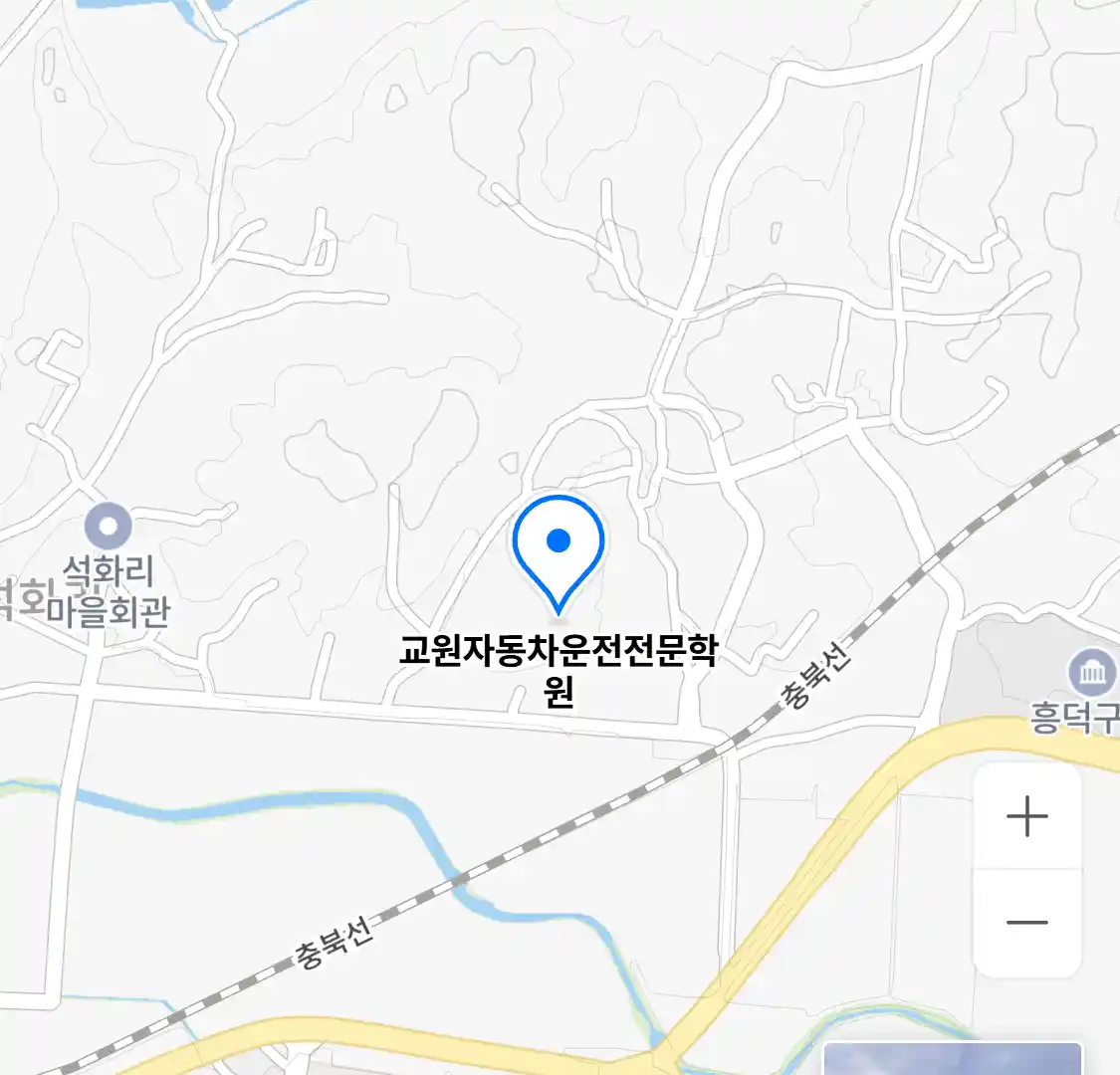Viewport: 1120px width, 1075px height.
Task: Open the 석화리 마을회관 place marker
Action: click(108, 525)
